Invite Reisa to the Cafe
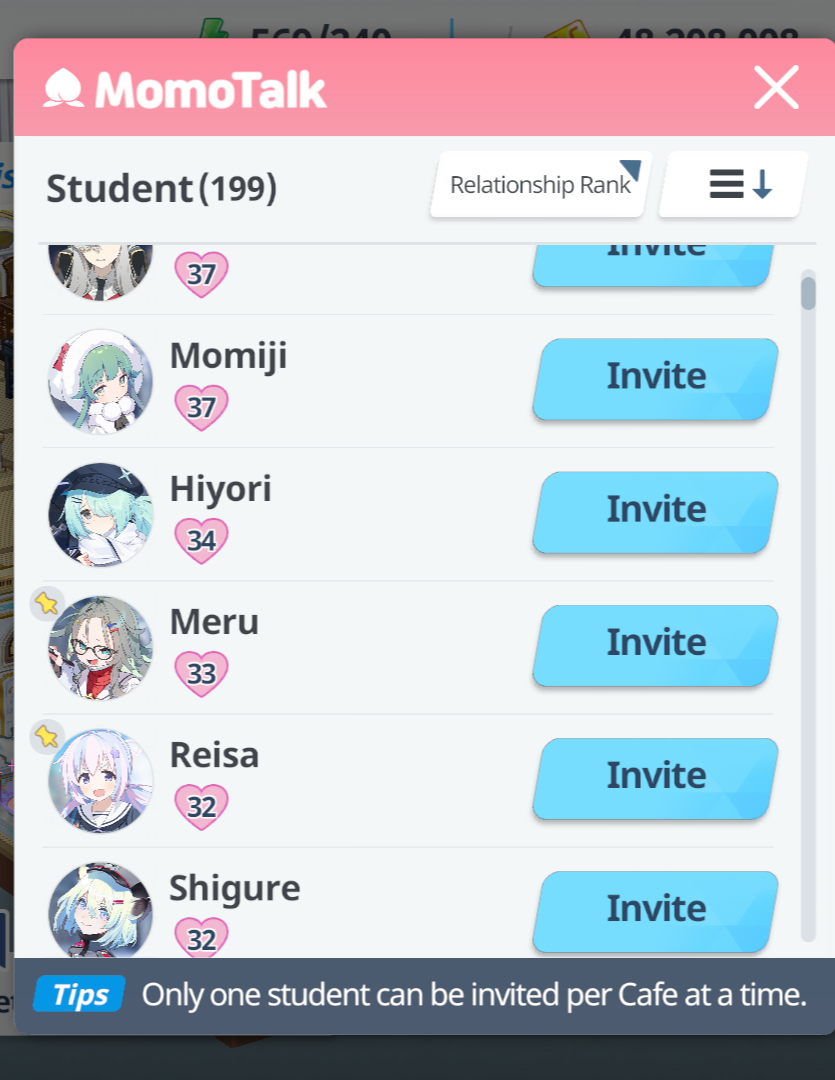The width and height of the screenshot is (835, 1080). (655, 776)
